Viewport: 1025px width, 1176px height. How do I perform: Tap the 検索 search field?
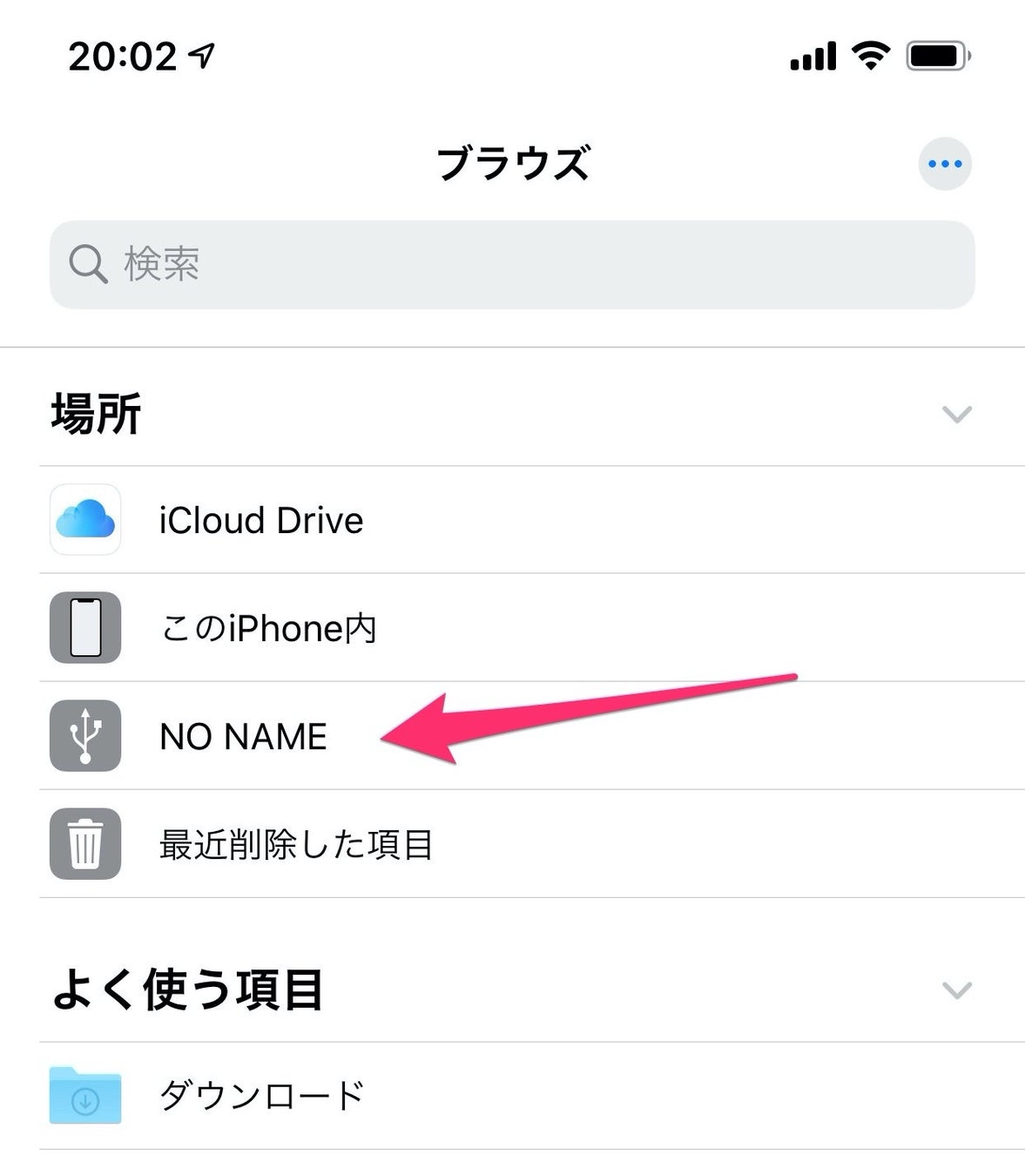point(512,265)
